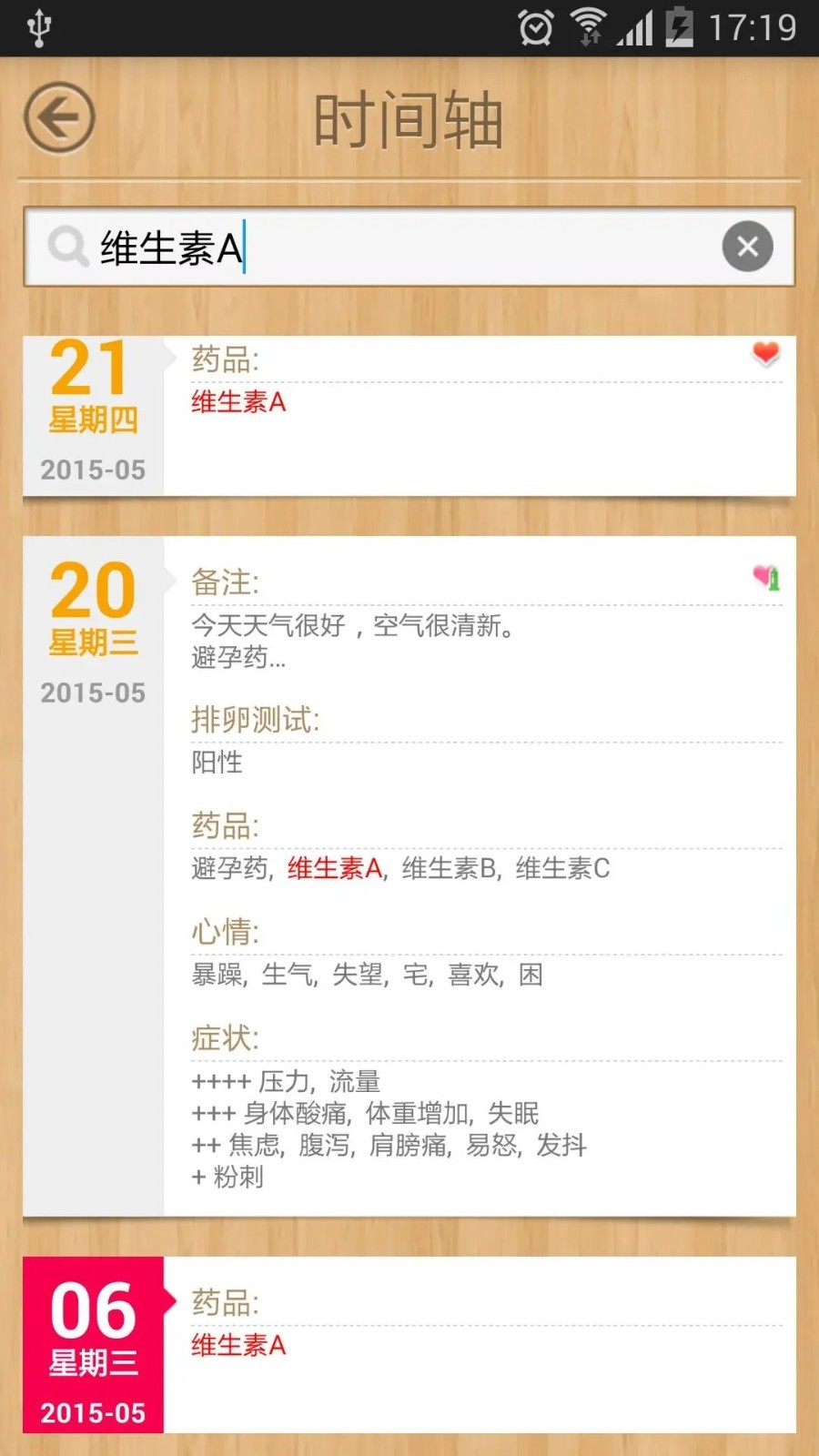This screenshot has width=819, height=1456.
Task: Tap the back arrow to leave timeline
Action: pyautogui.click(x=58, y=118)
